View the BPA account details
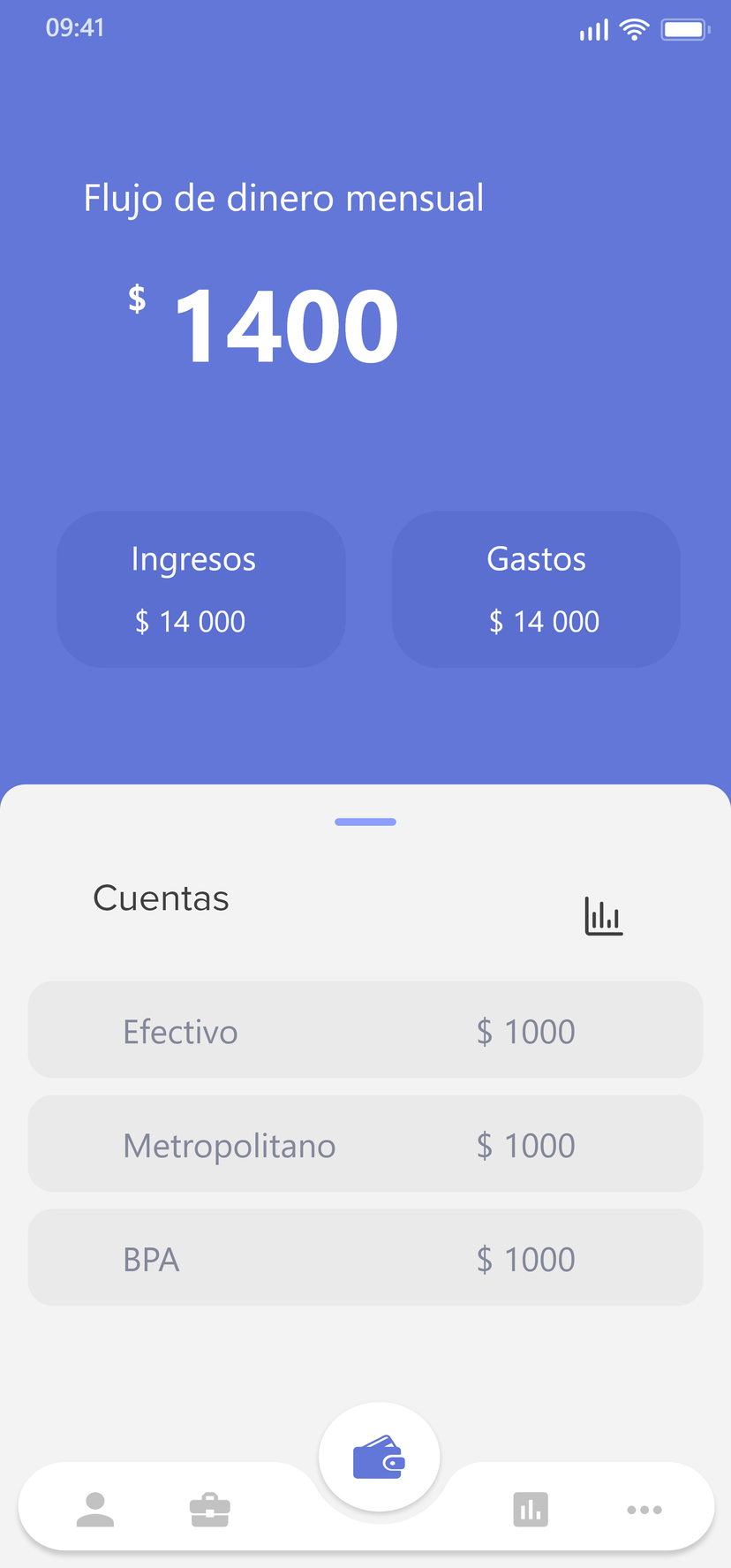 pos(365,1258)
